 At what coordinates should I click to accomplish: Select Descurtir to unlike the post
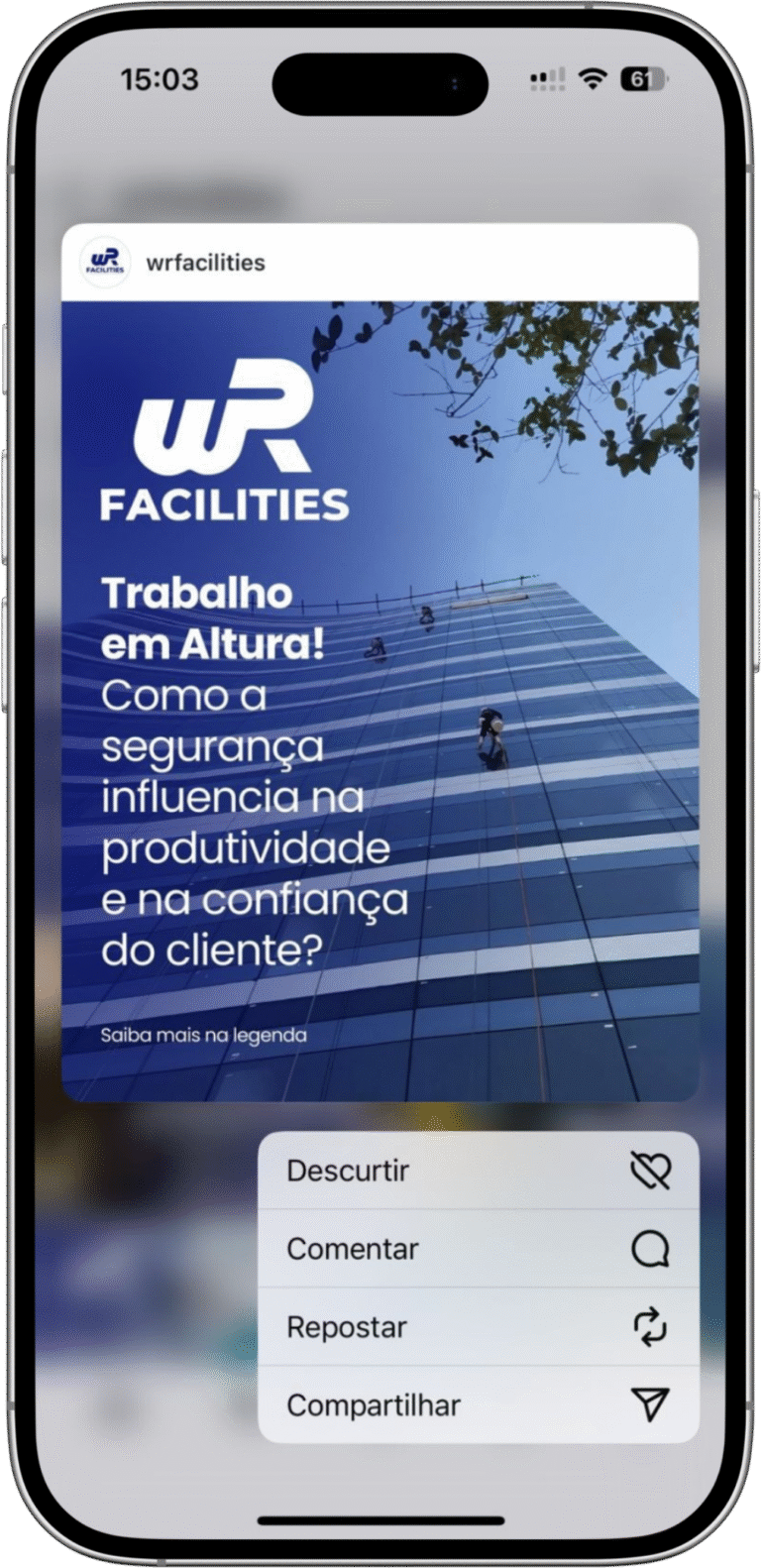[478, 1171]
